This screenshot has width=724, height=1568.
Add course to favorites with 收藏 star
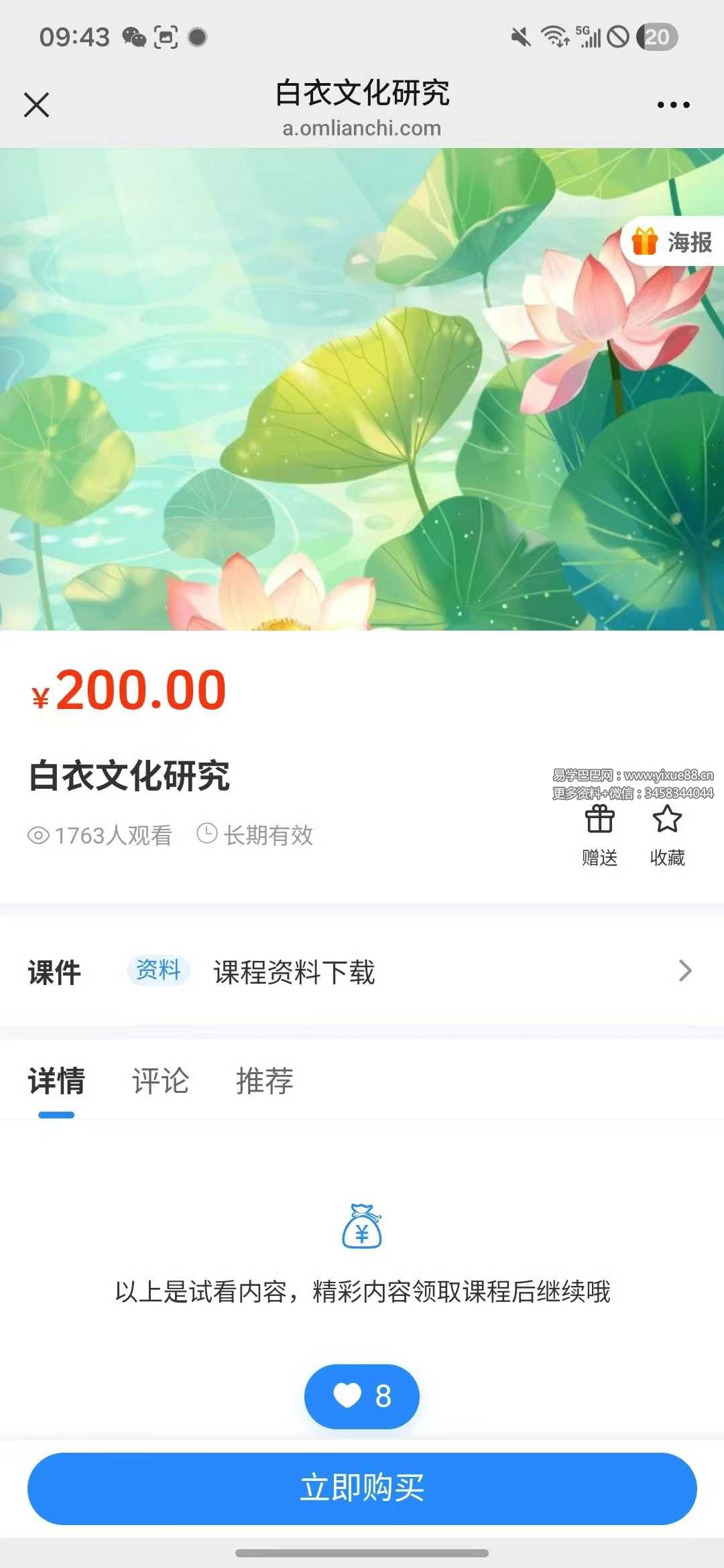pyautogui.click(x=667, y=834)
